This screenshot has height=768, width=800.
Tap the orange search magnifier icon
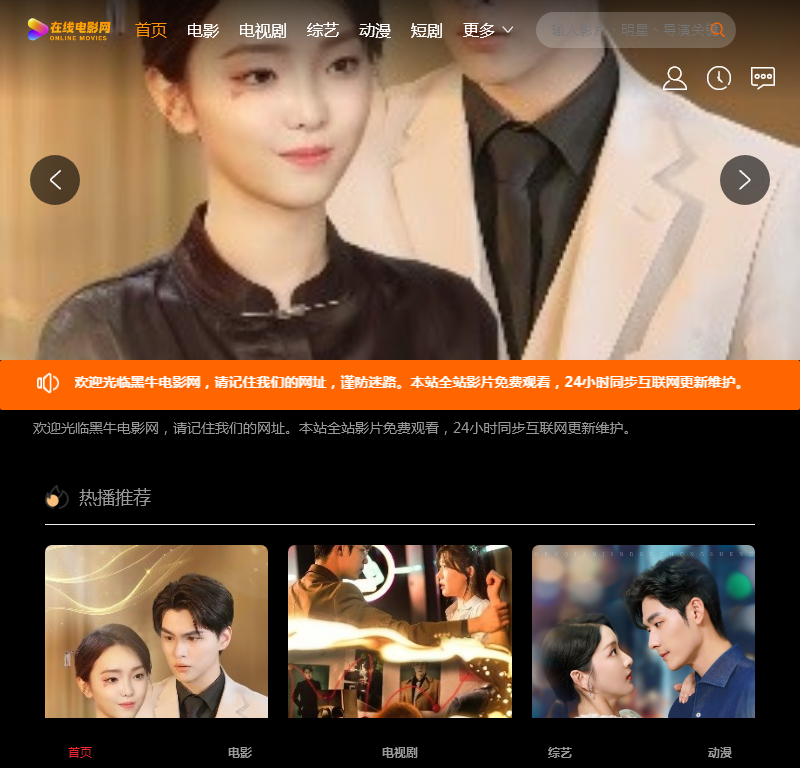(717, 30)
